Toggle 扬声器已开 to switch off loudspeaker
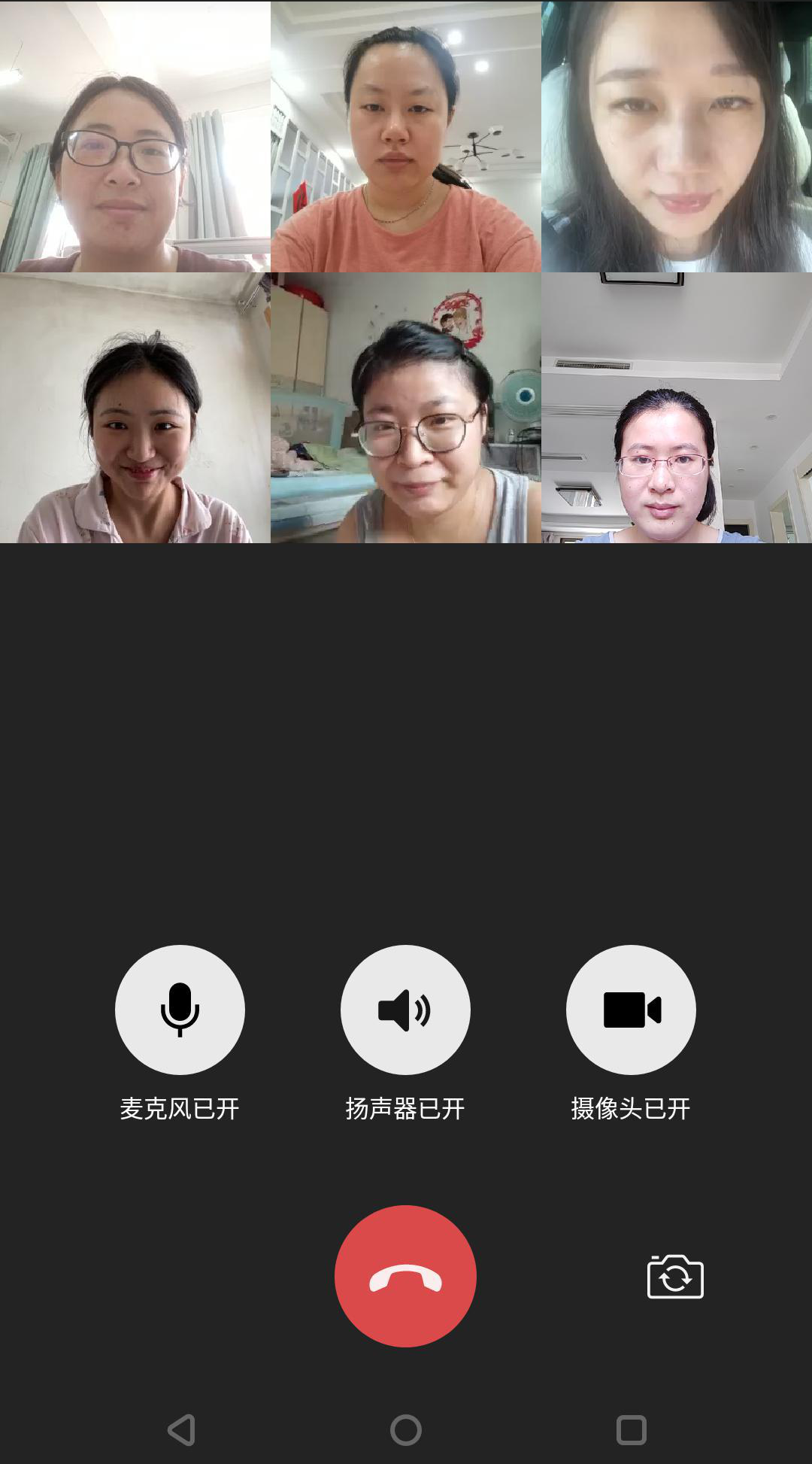Screen dimensions: 812x1464 (405, 1010)
